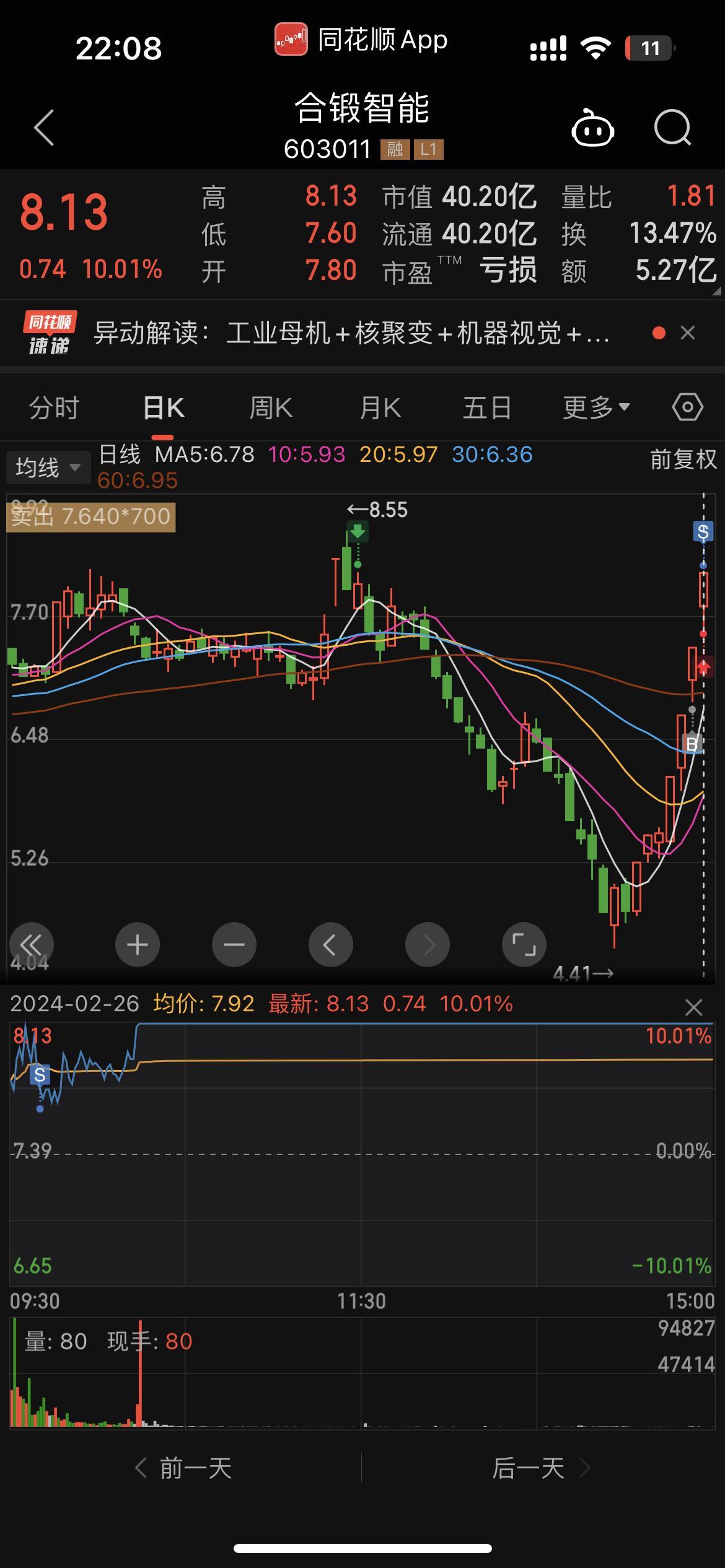
Task: Pan chart left with the arrow control
Action: click(330, 944)
